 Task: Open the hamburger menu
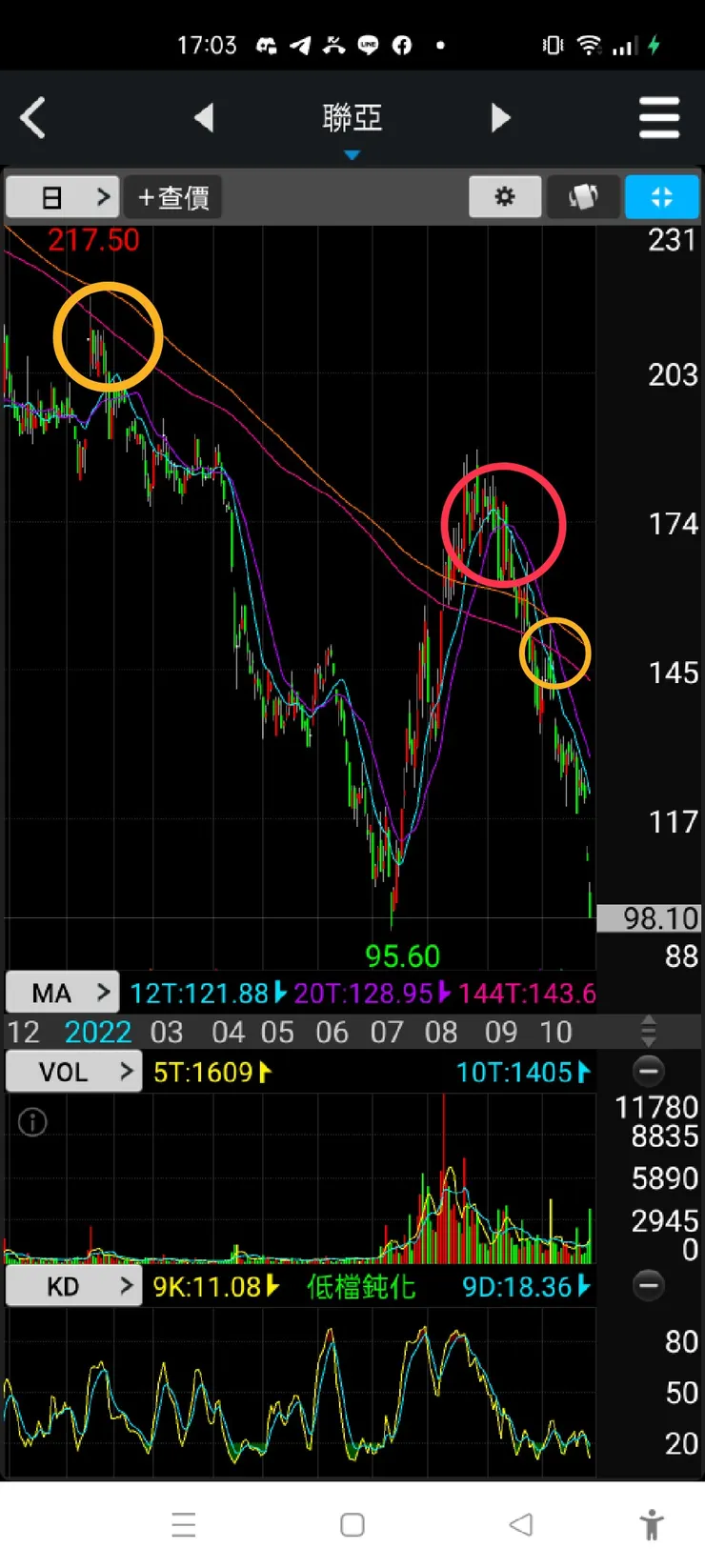click(659, 118)
